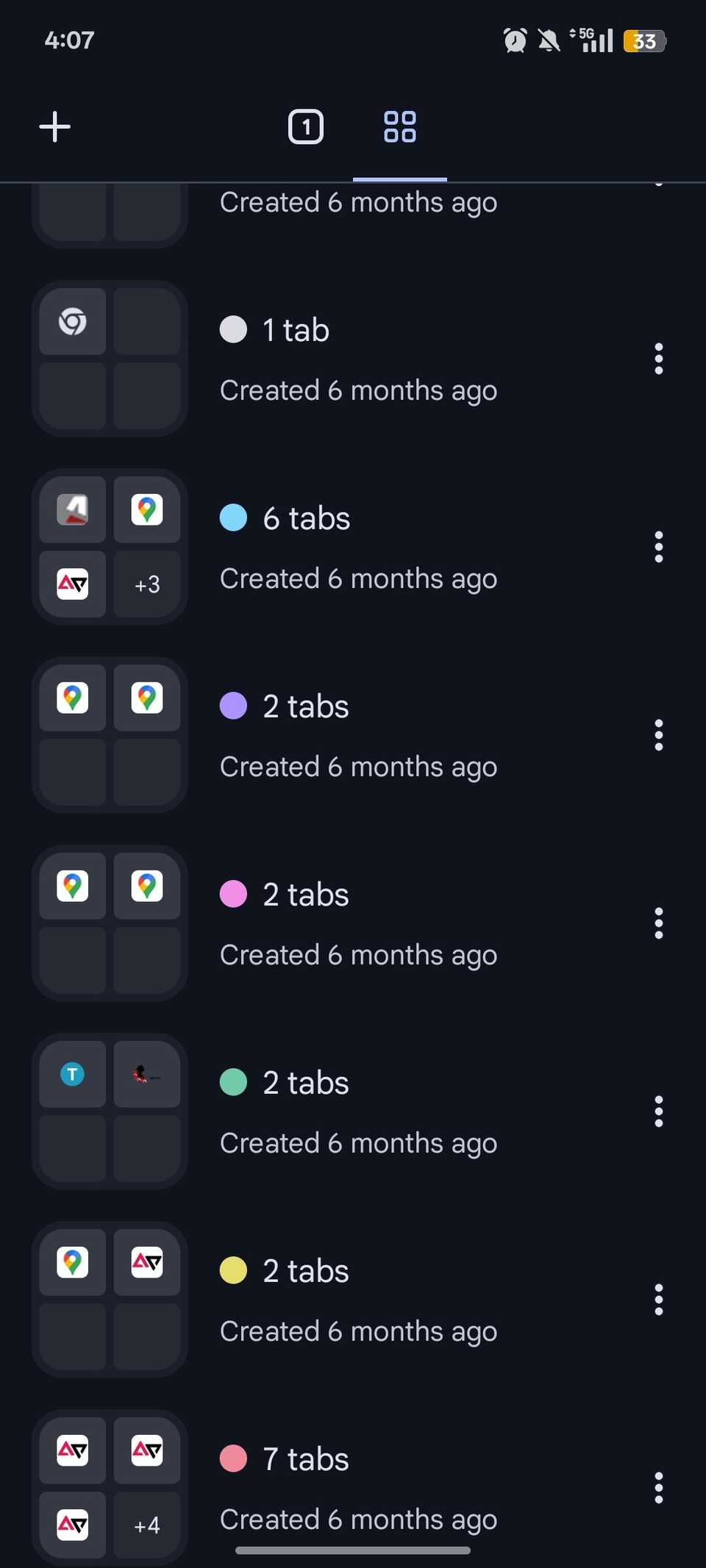Tap the top-left favicon in the 7 tabs group
This screenshot has height=1568, width=706.
71,1450
